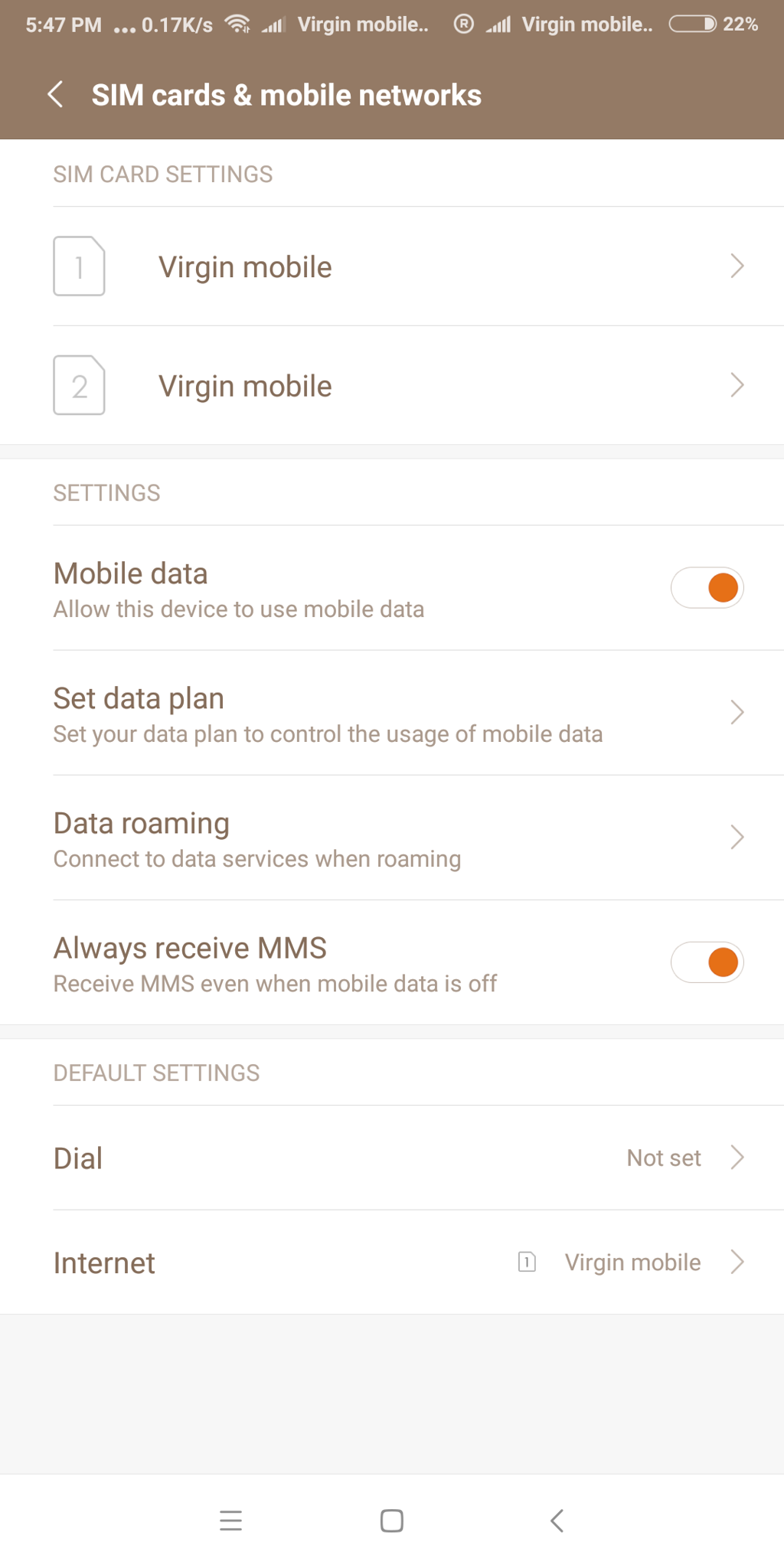This screenshot has height=1568, width=784.
Task: Go back from SIM cards & mobile networks
Action: (x=55, y=95)
